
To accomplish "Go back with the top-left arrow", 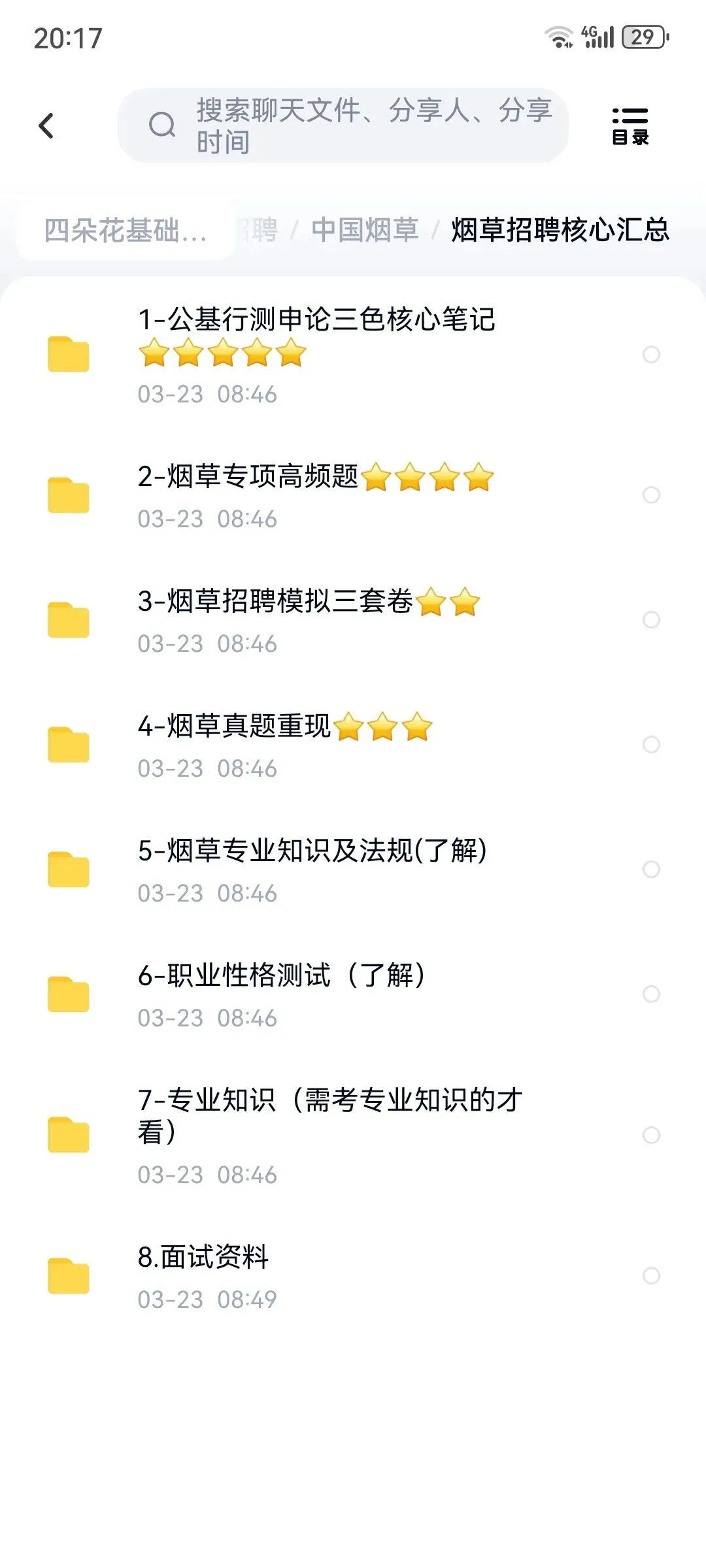I will click(x=46, y=125).
